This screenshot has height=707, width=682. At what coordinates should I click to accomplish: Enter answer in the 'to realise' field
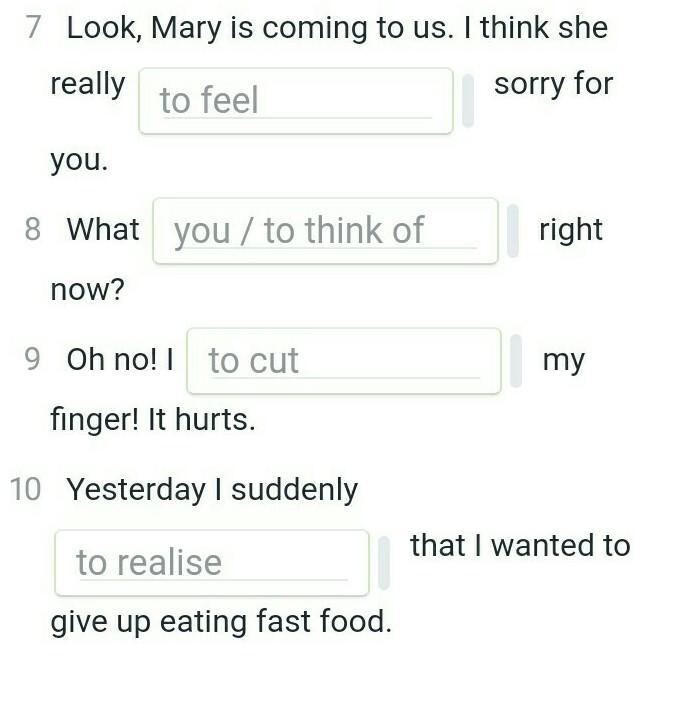pos(211,562)
